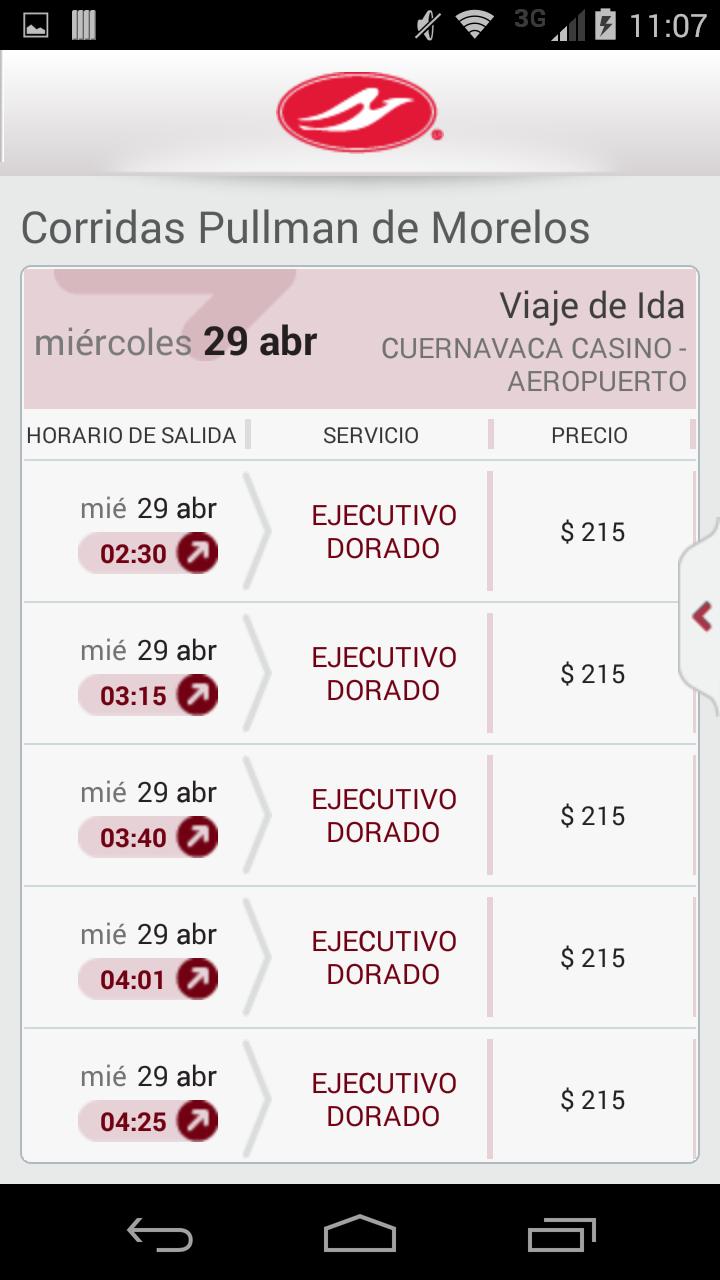
Task: Choose the 03:15 Ejecutivo Dorado trip
Action: pyautogui.click(x=359, y=673)
